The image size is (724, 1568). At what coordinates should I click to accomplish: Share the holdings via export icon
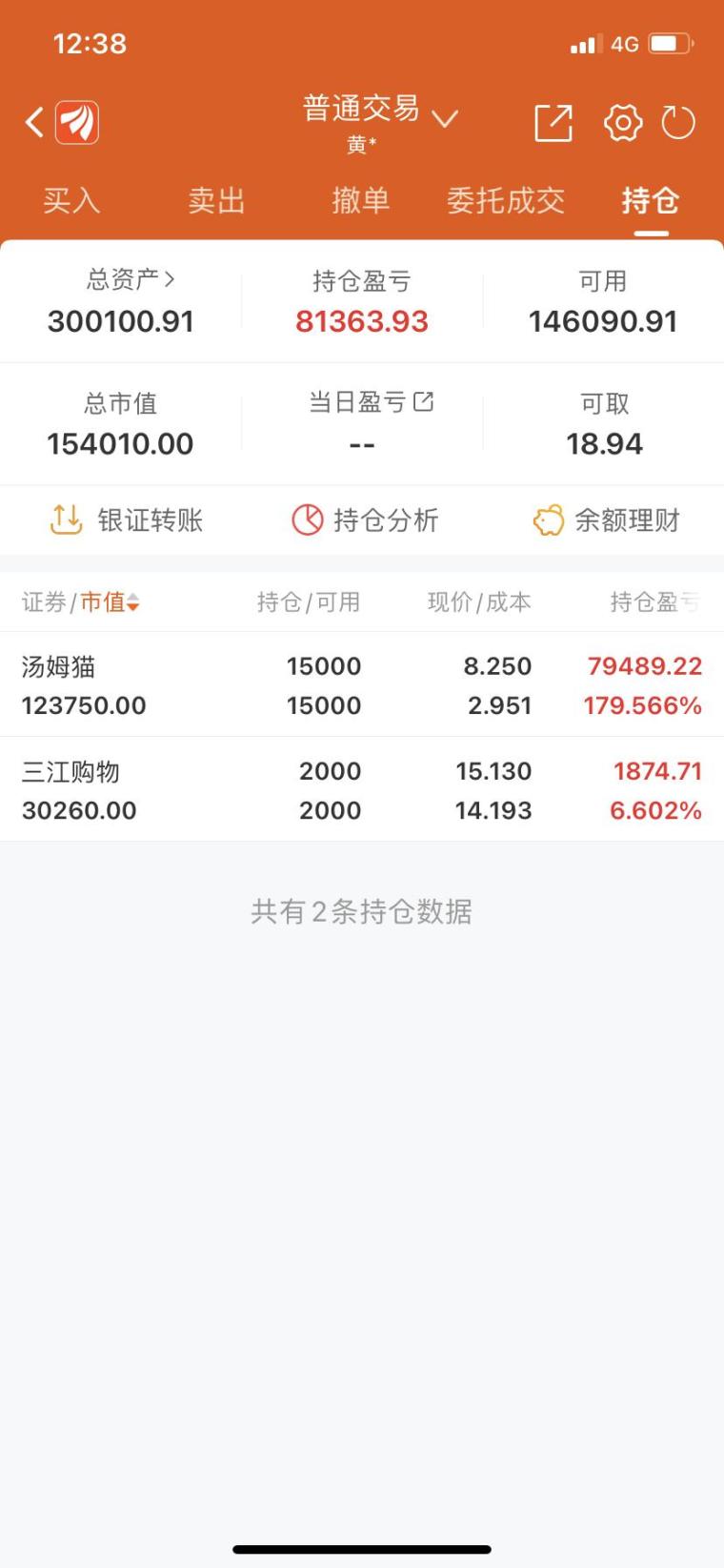click(x=553, y=123)
